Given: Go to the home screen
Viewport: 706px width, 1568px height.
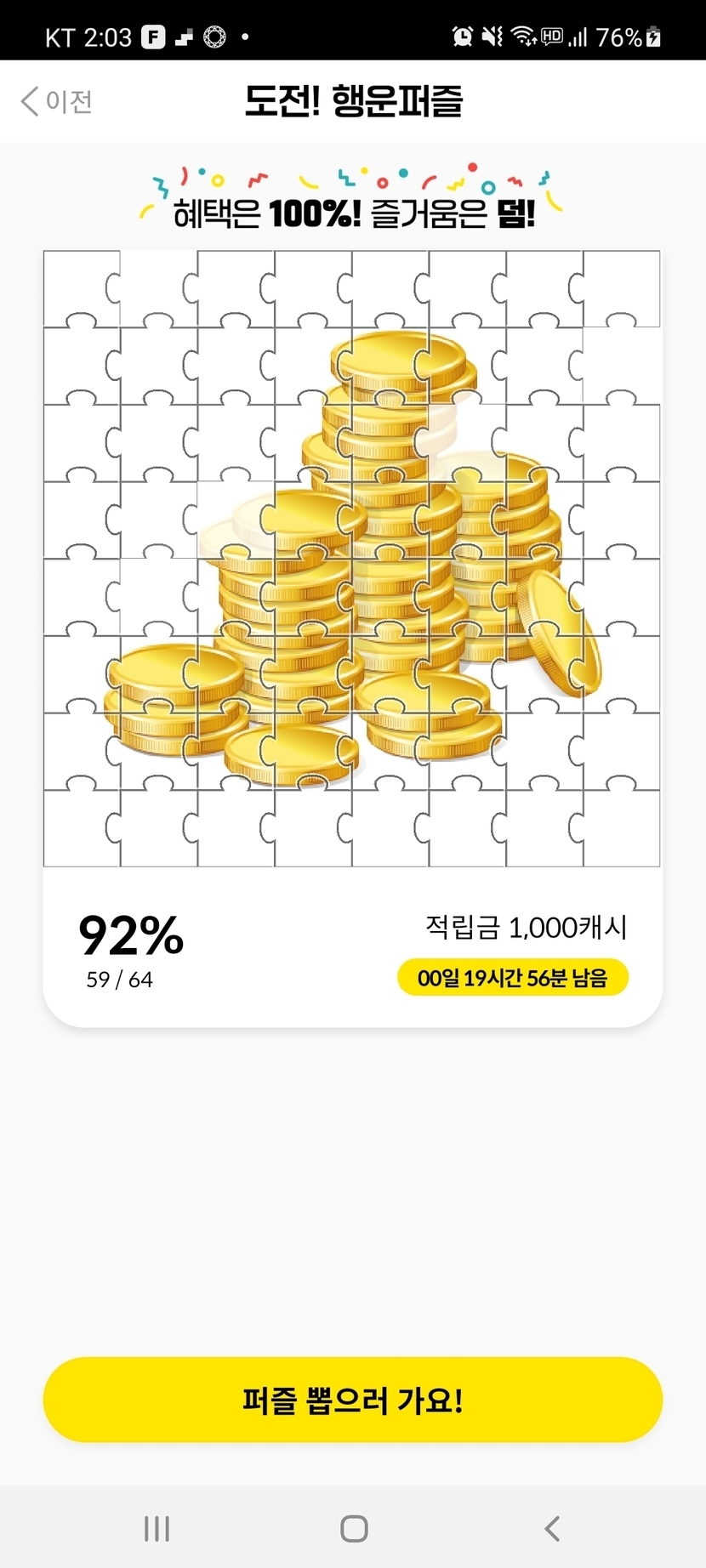Looking at the screenshot, I should (354, 1528).
